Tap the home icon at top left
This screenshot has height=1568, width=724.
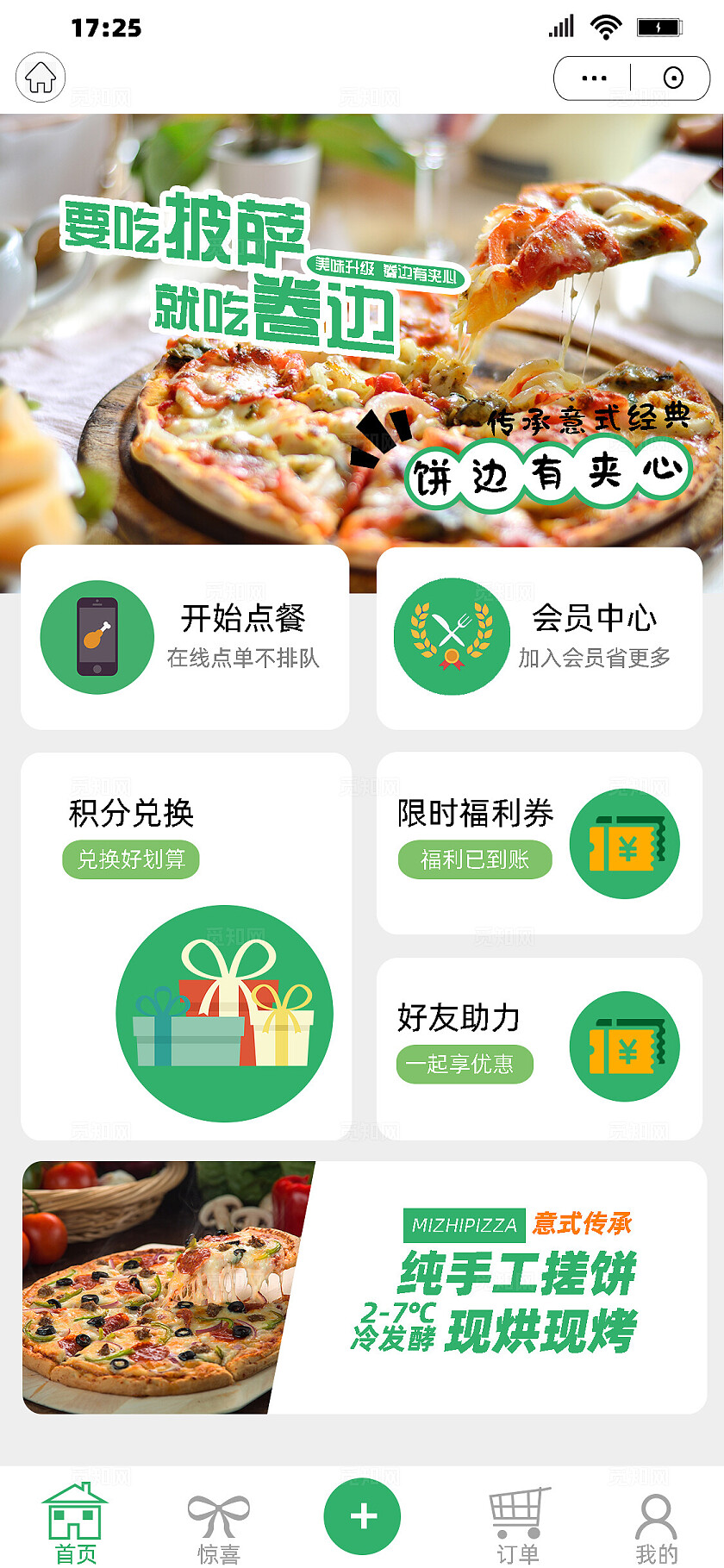(x=40, y=77)
